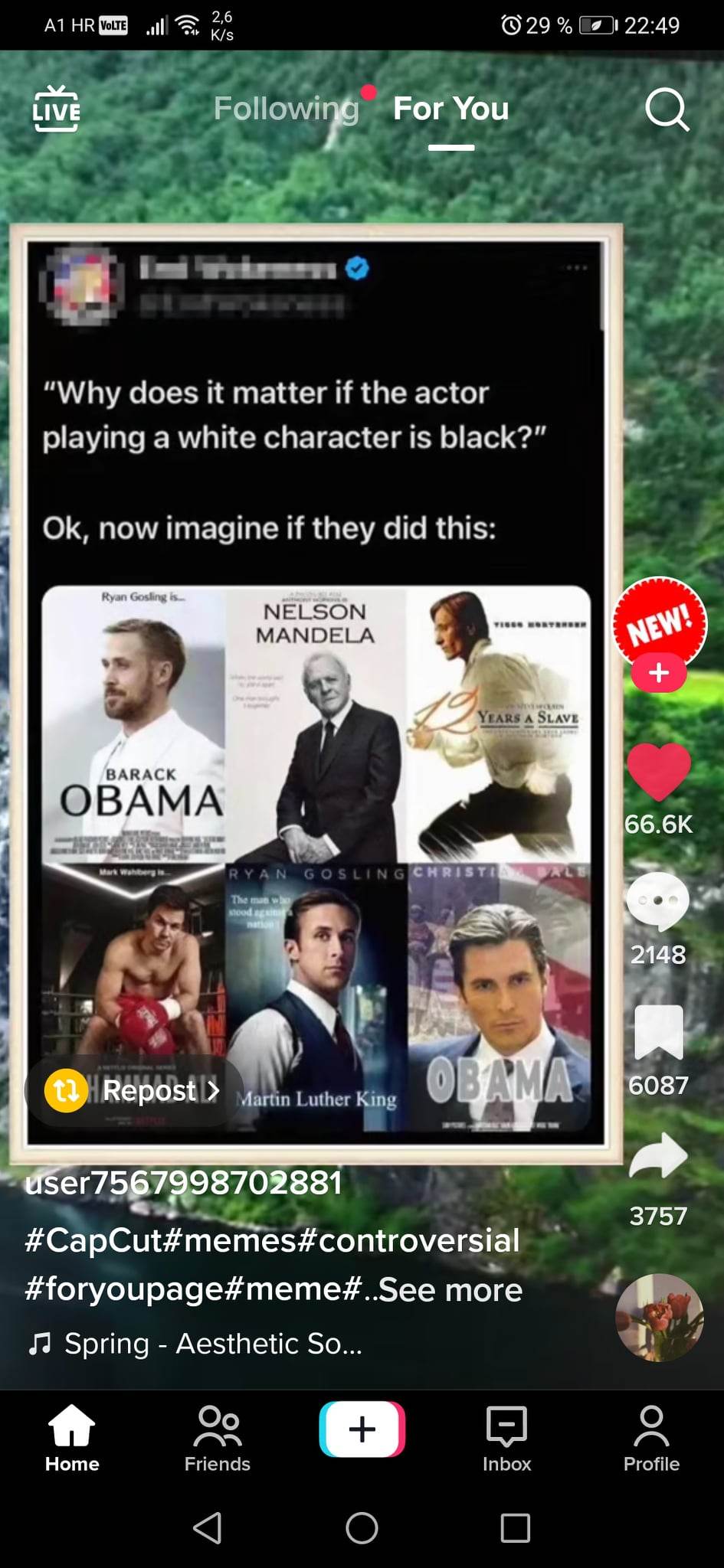Tap the system back button
This screenshot has height=1568, width=724.
[208, 1527]
